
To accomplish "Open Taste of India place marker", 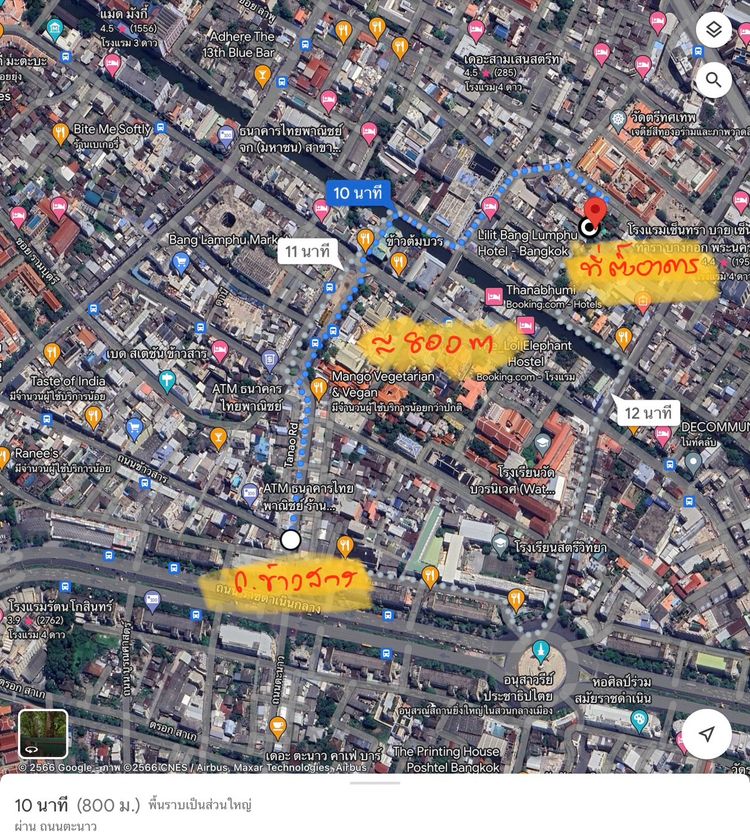I will [52, 353].
